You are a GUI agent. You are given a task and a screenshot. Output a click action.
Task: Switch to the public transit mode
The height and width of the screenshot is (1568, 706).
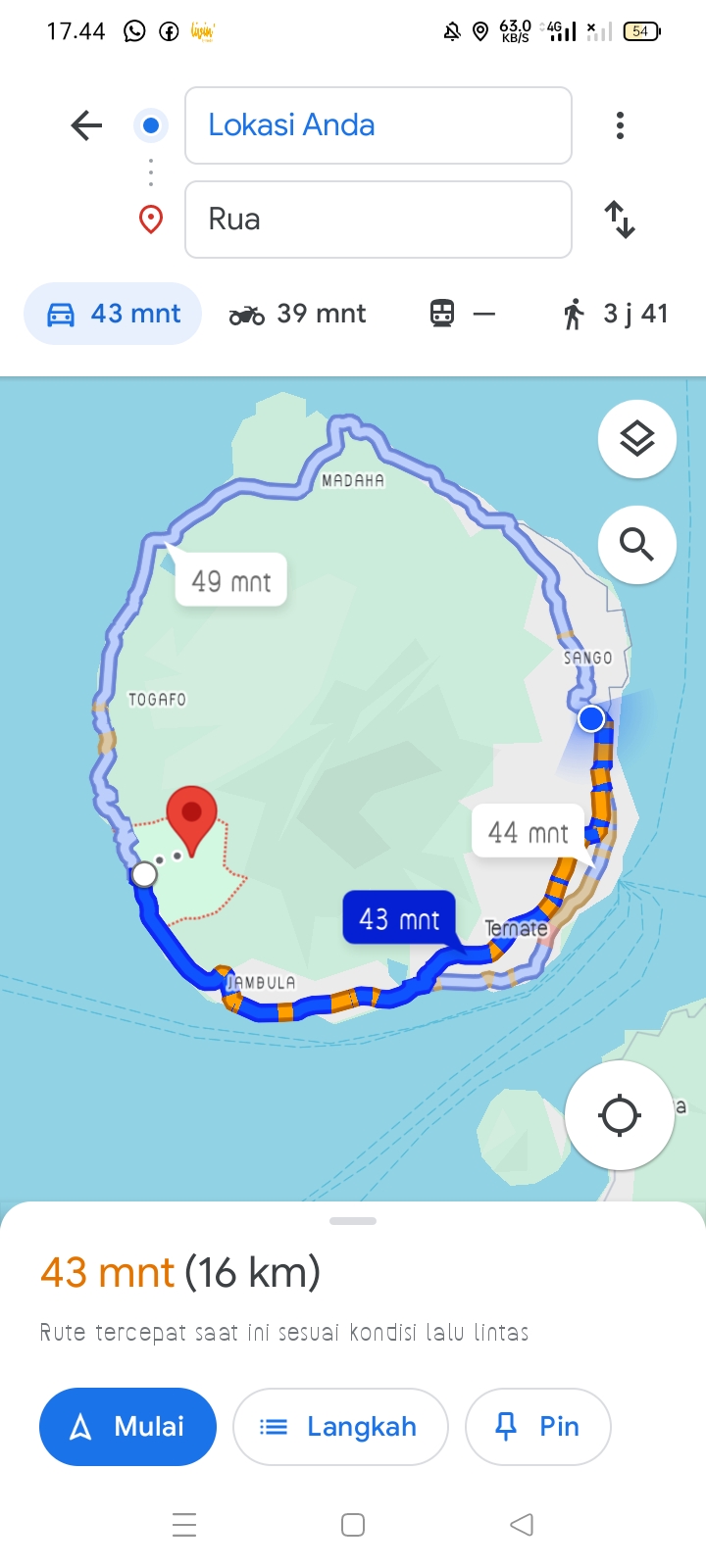click(x=462, y=314)
